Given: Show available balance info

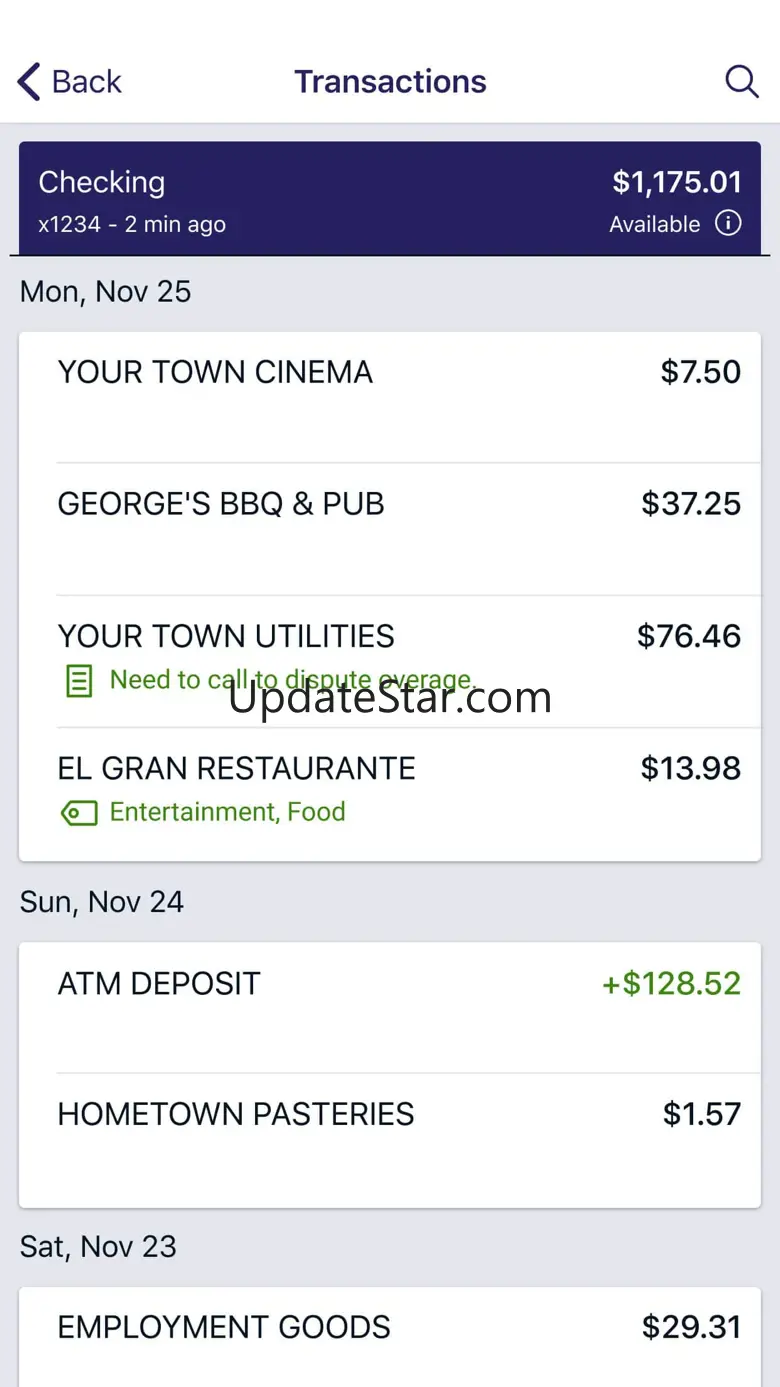Looking at the screenshot, I should click(728, 223).
